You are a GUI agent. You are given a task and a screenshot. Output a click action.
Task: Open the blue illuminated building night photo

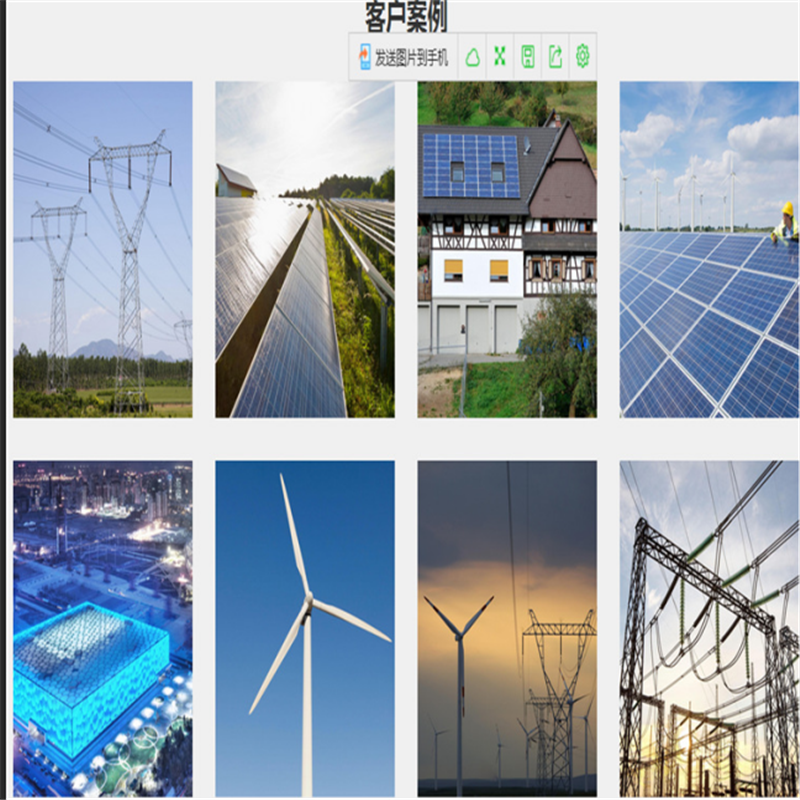click(x=102, y=628)
